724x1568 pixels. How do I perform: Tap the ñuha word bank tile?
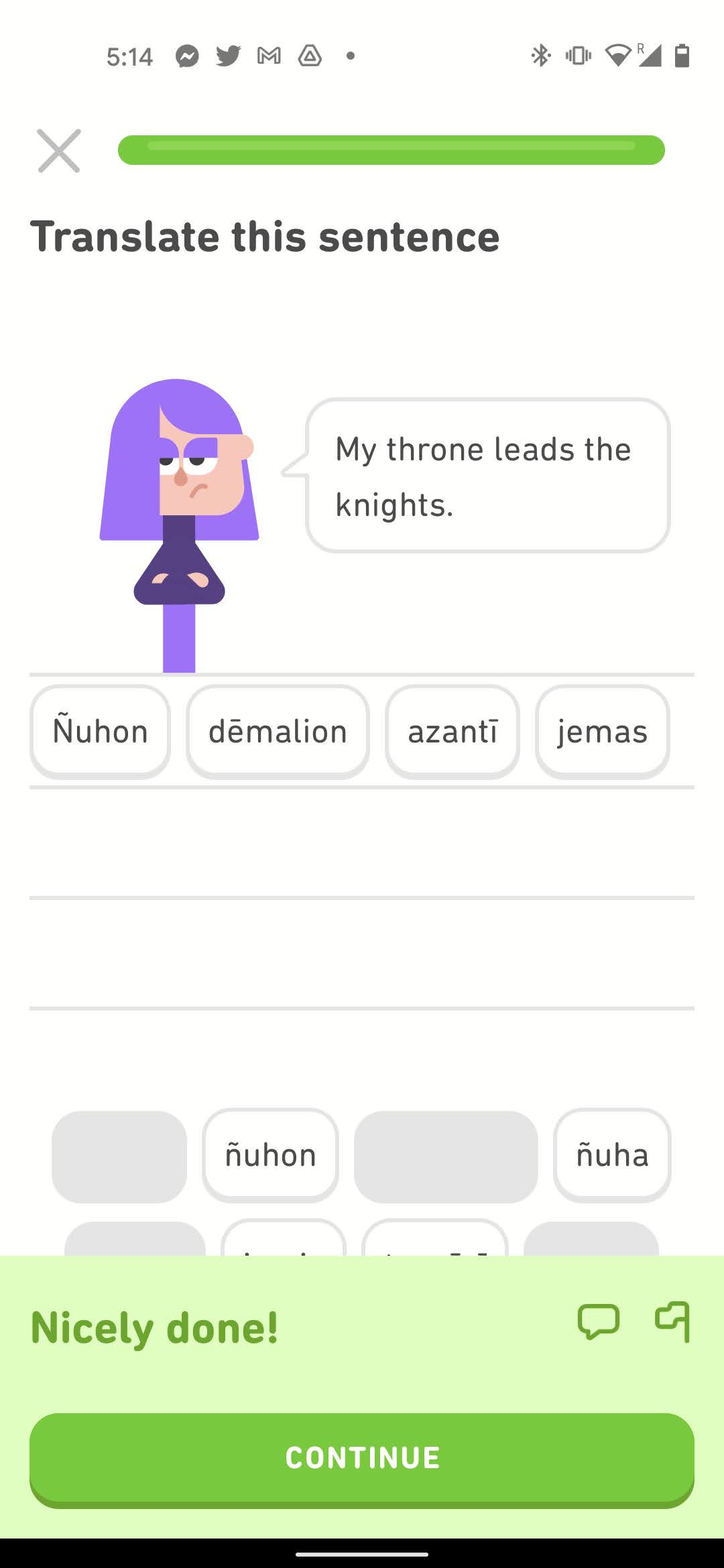pos(611,1155)
